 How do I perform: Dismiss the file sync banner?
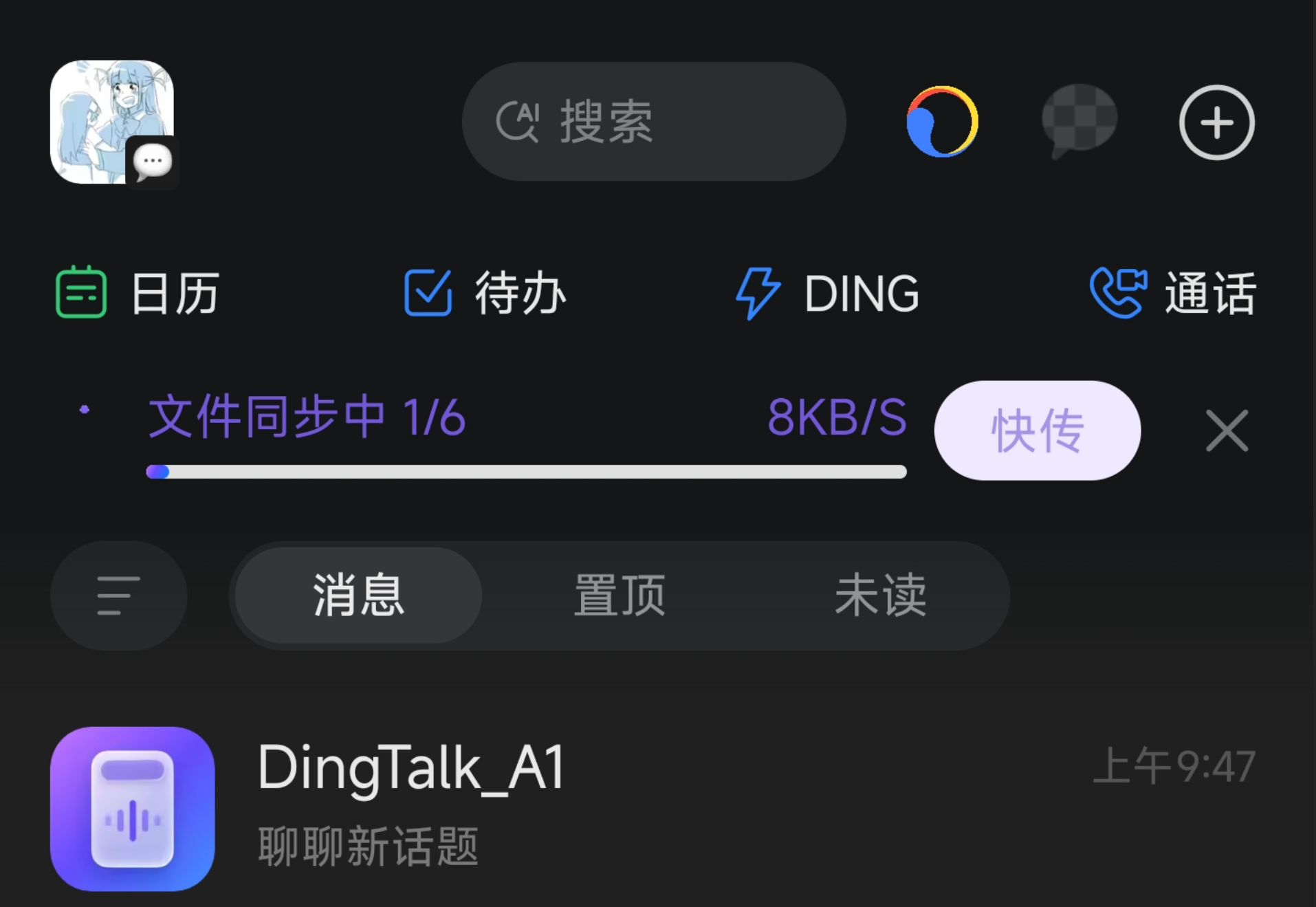[1227, 431]
